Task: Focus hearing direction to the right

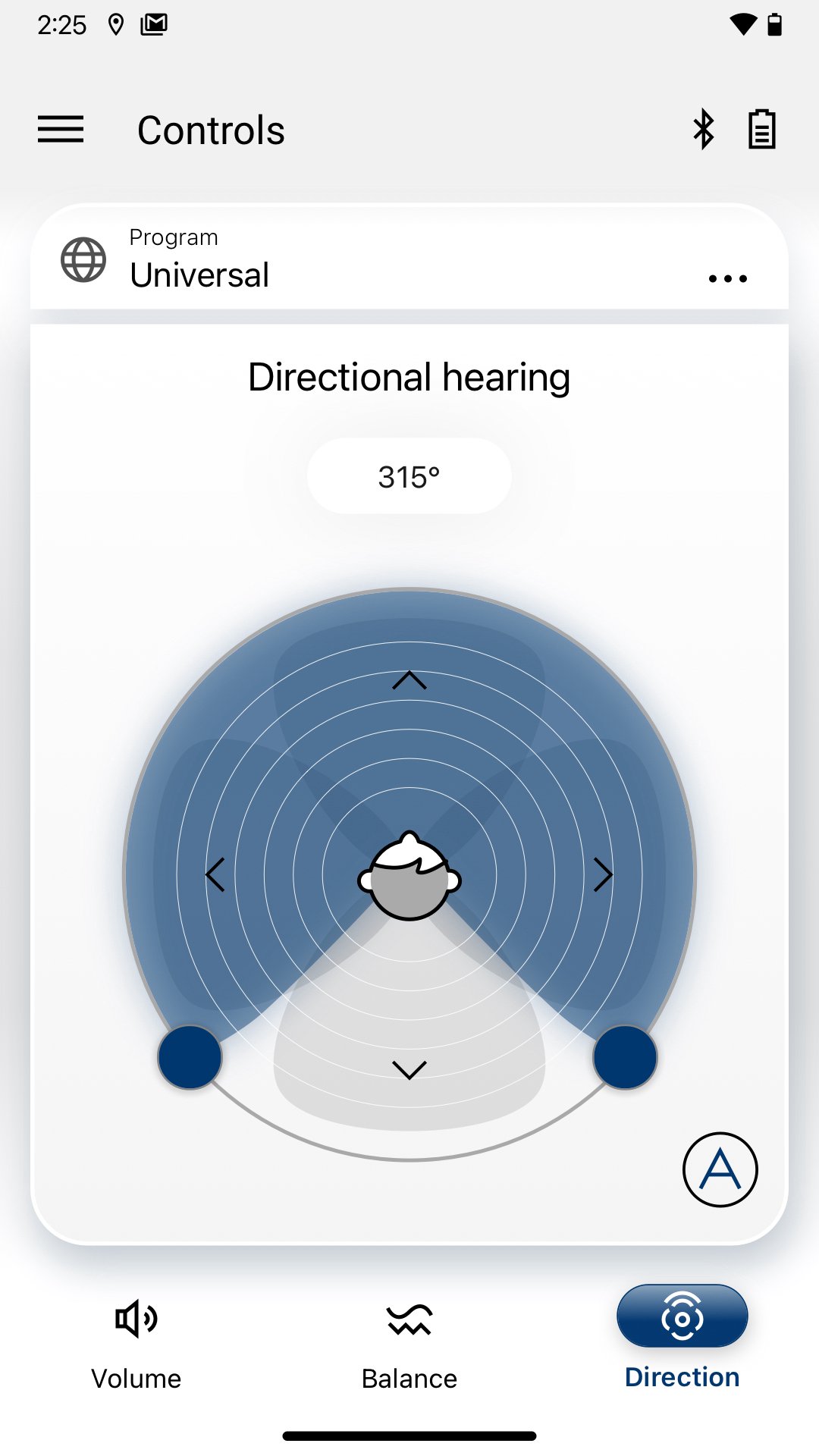Action: 603,874
